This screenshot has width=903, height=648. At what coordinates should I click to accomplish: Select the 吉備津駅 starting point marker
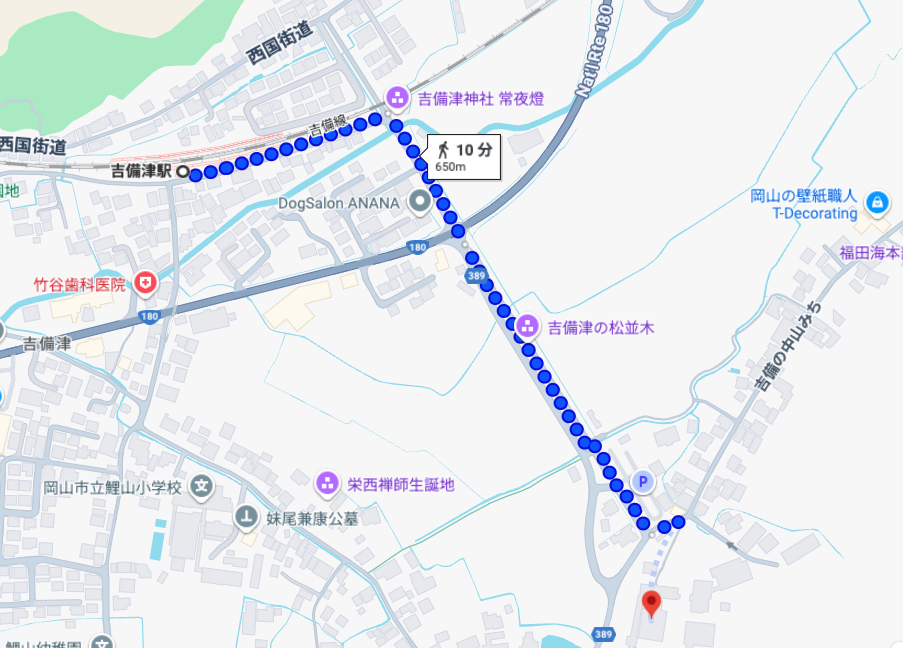point(182,172)
